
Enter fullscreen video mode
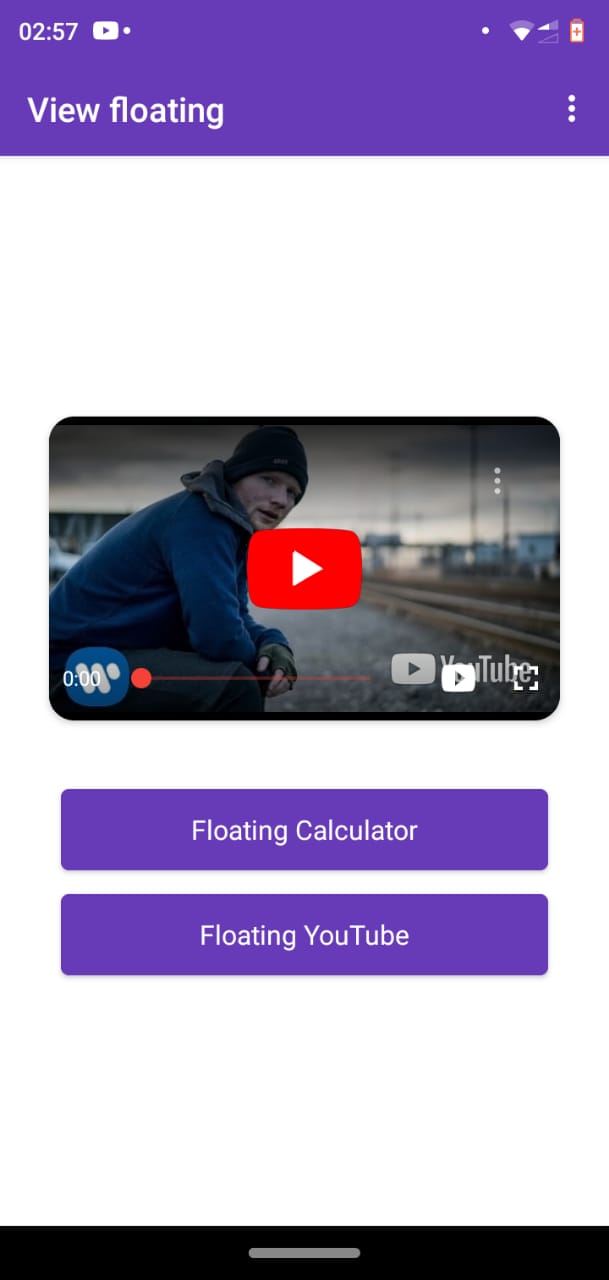[525, 678]
